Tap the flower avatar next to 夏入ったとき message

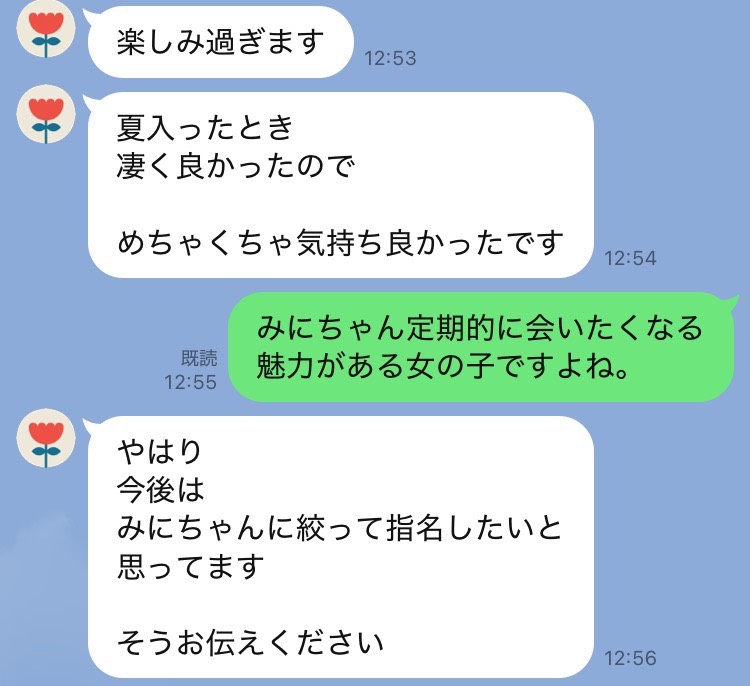pos(44,116)
